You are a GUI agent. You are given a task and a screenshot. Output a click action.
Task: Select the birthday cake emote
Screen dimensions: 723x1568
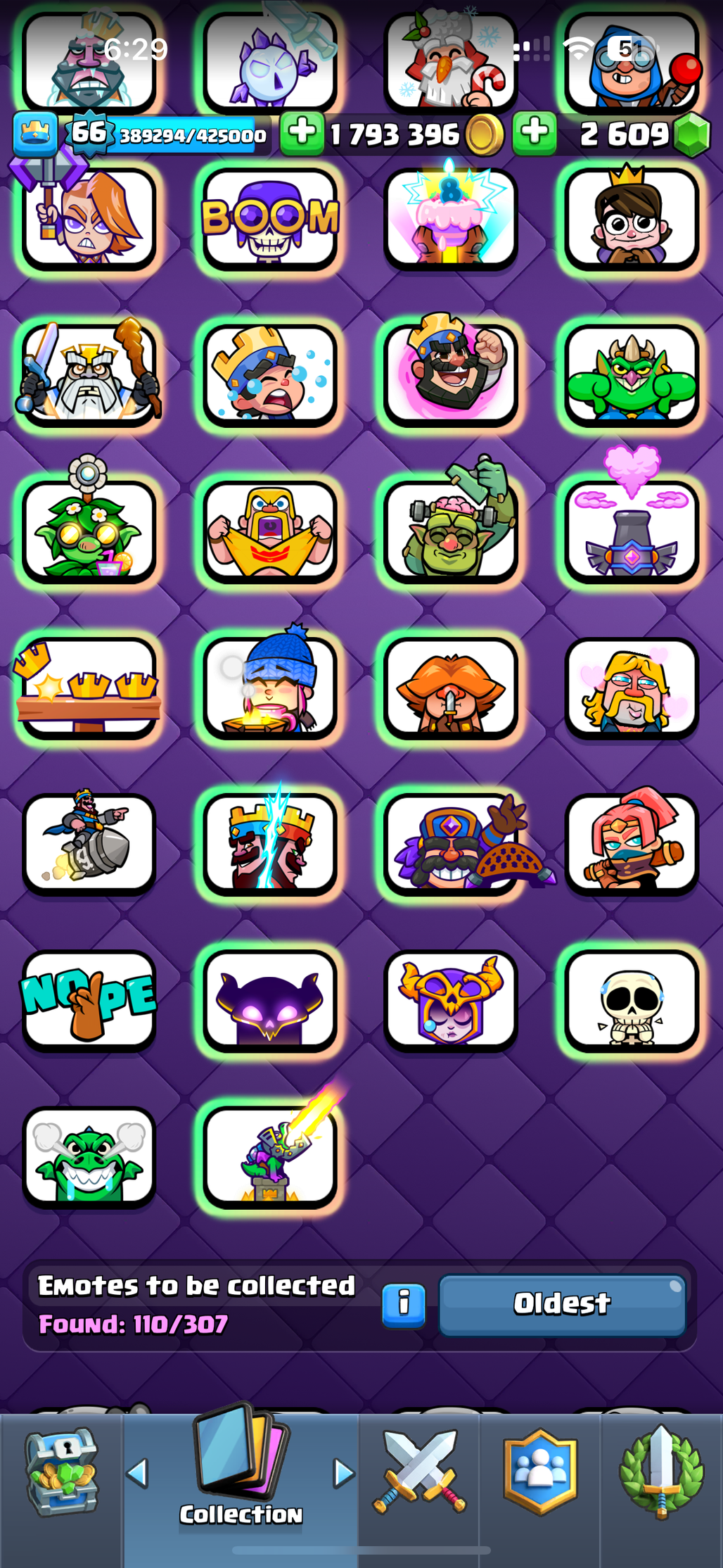(450, 220)
